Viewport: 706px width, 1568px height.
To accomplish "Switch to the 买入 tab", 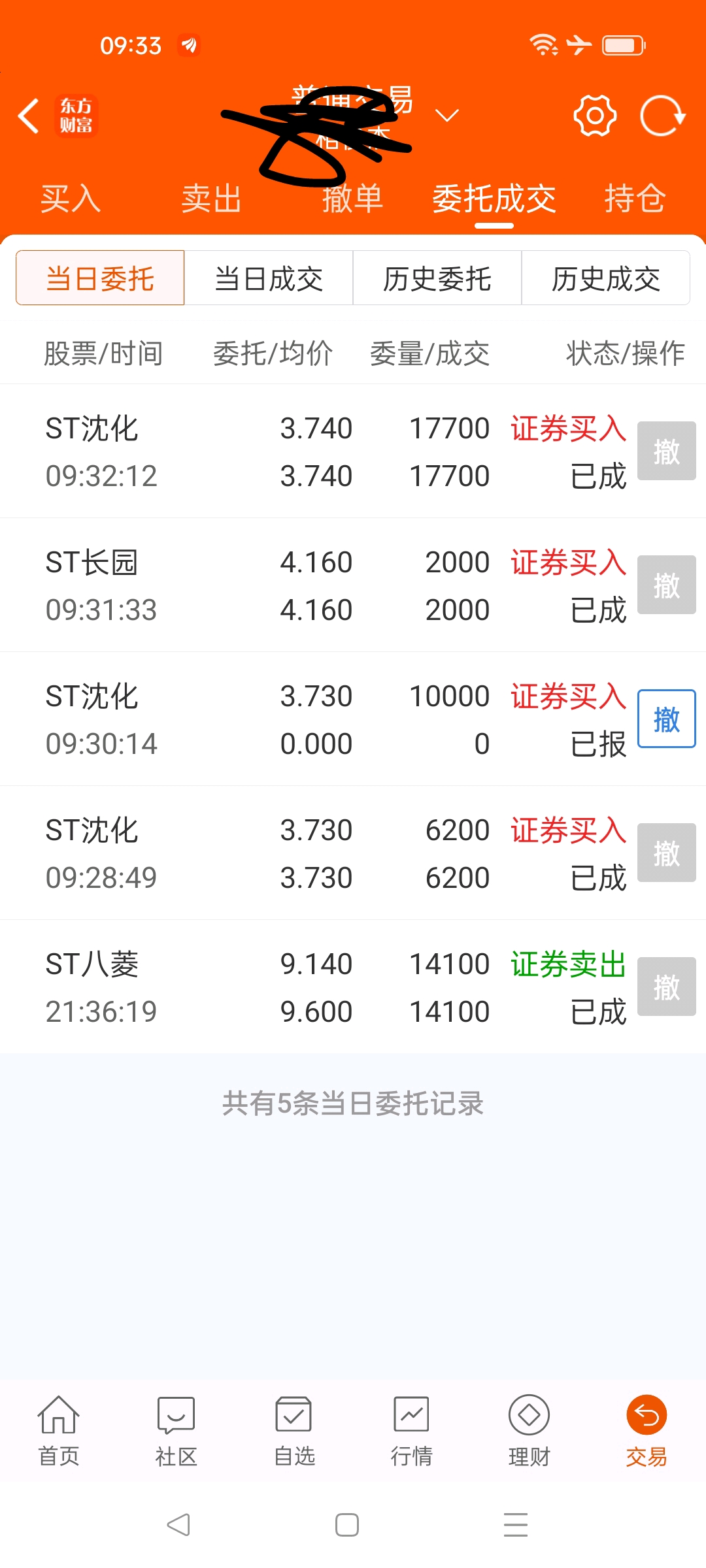I will coord(71,199).
